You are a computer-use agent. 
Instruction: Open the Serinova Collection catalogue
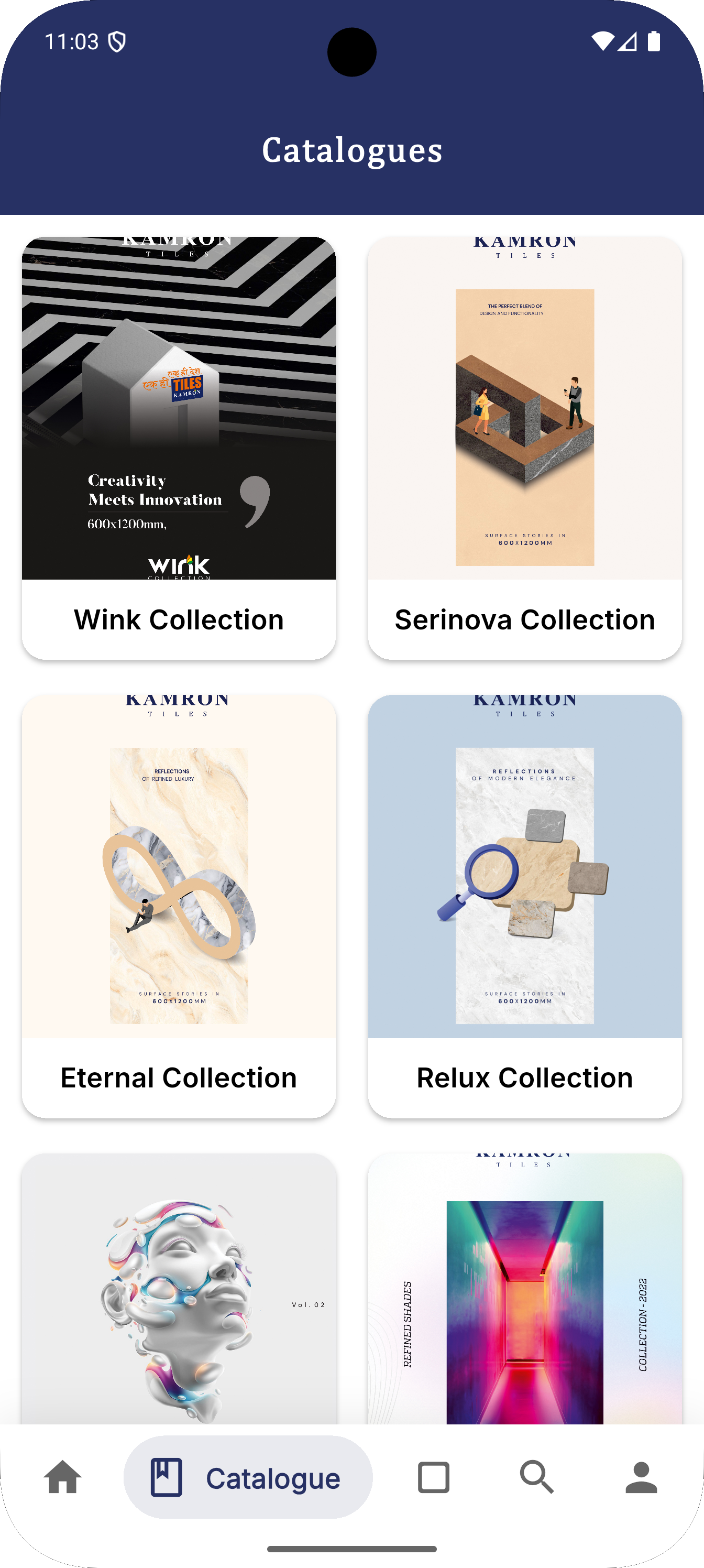coord(524,448)
